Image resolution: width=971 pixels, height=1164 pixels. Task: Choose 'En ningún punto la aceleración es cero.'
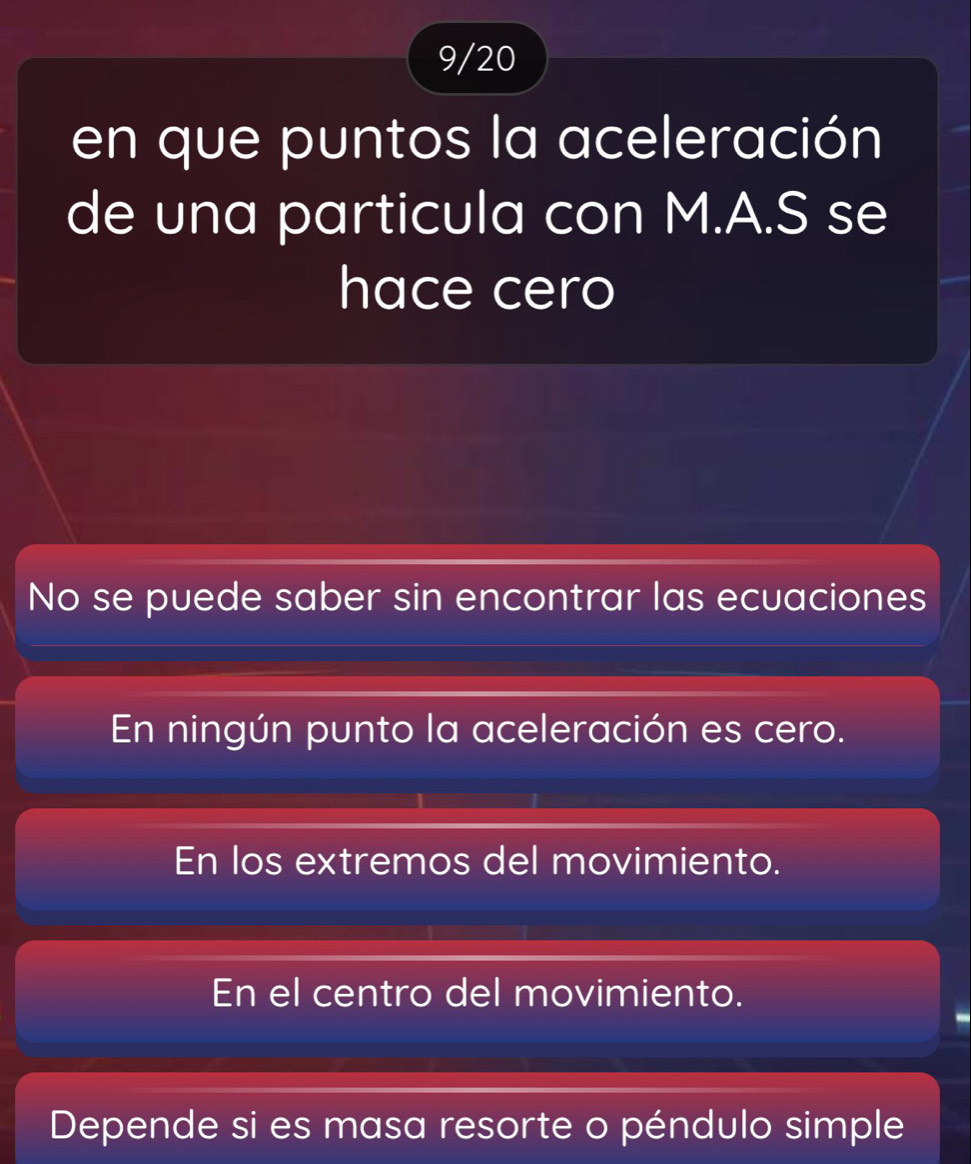pyautogui.click(x=478, y=730)
